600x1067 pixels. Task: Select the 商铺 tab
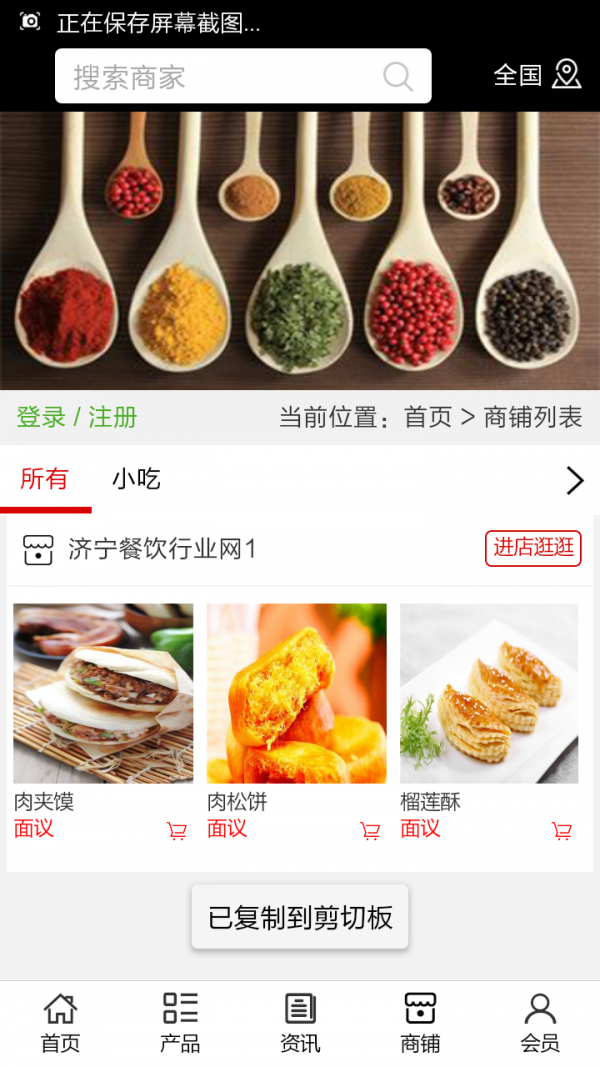point(420,1023)
